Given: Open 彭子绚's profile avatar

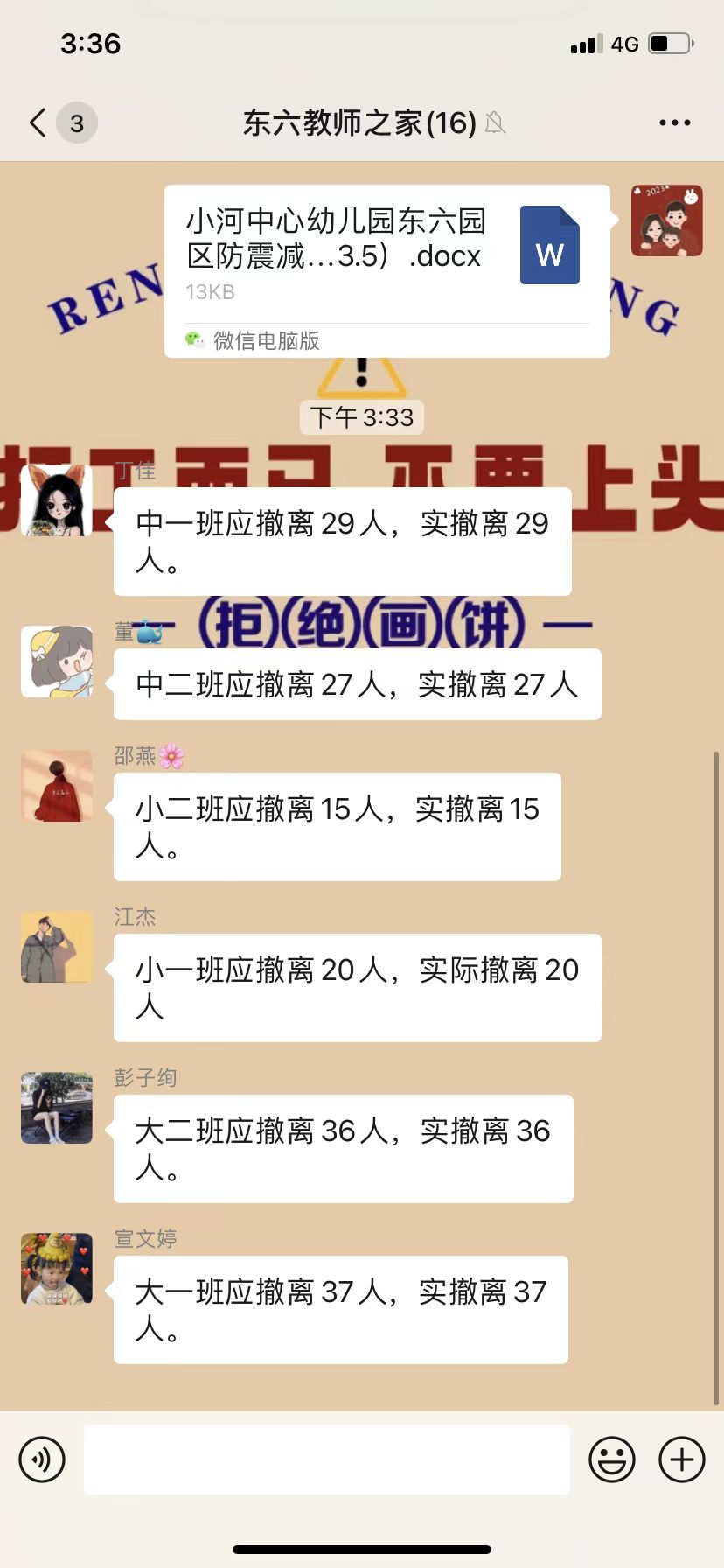Looking at the screenshot, I should pos(57,1108).
